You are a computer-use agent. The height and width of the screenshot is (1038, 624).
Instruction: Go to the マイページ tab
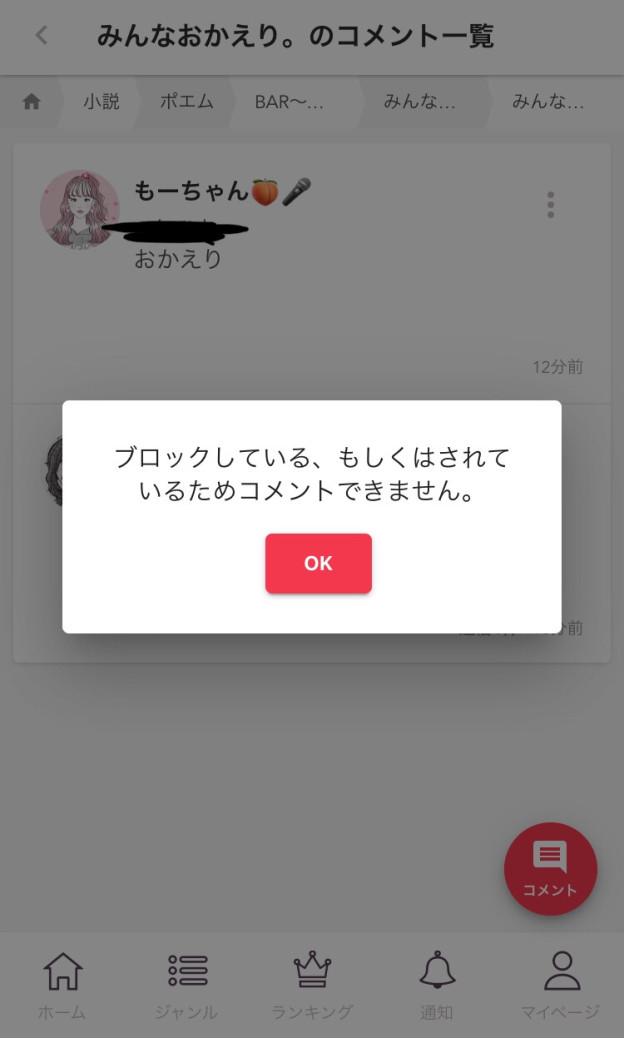tap(561, 985)
